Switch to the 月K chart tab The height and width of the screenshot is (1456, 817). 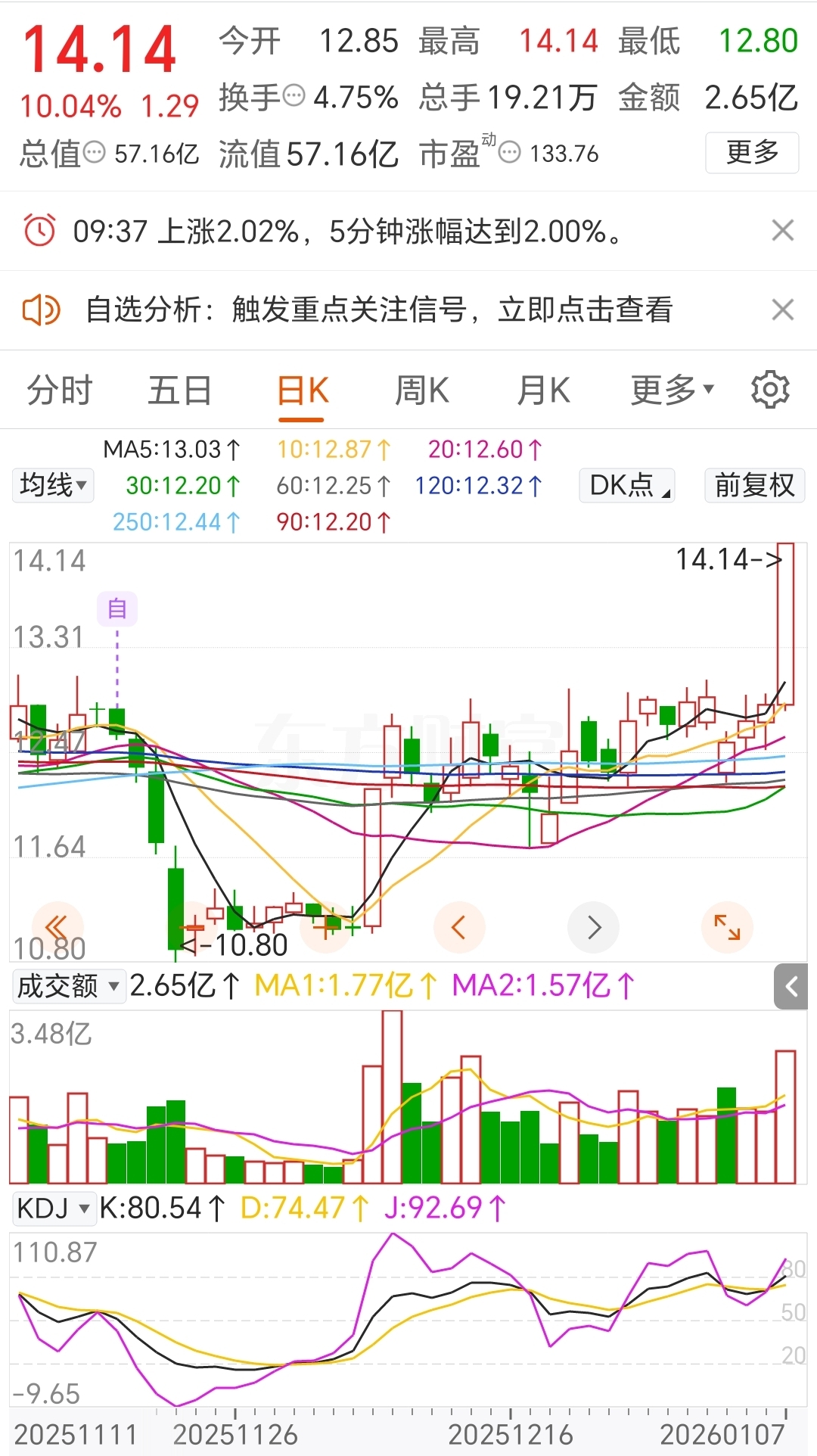[x=543, y=390]
